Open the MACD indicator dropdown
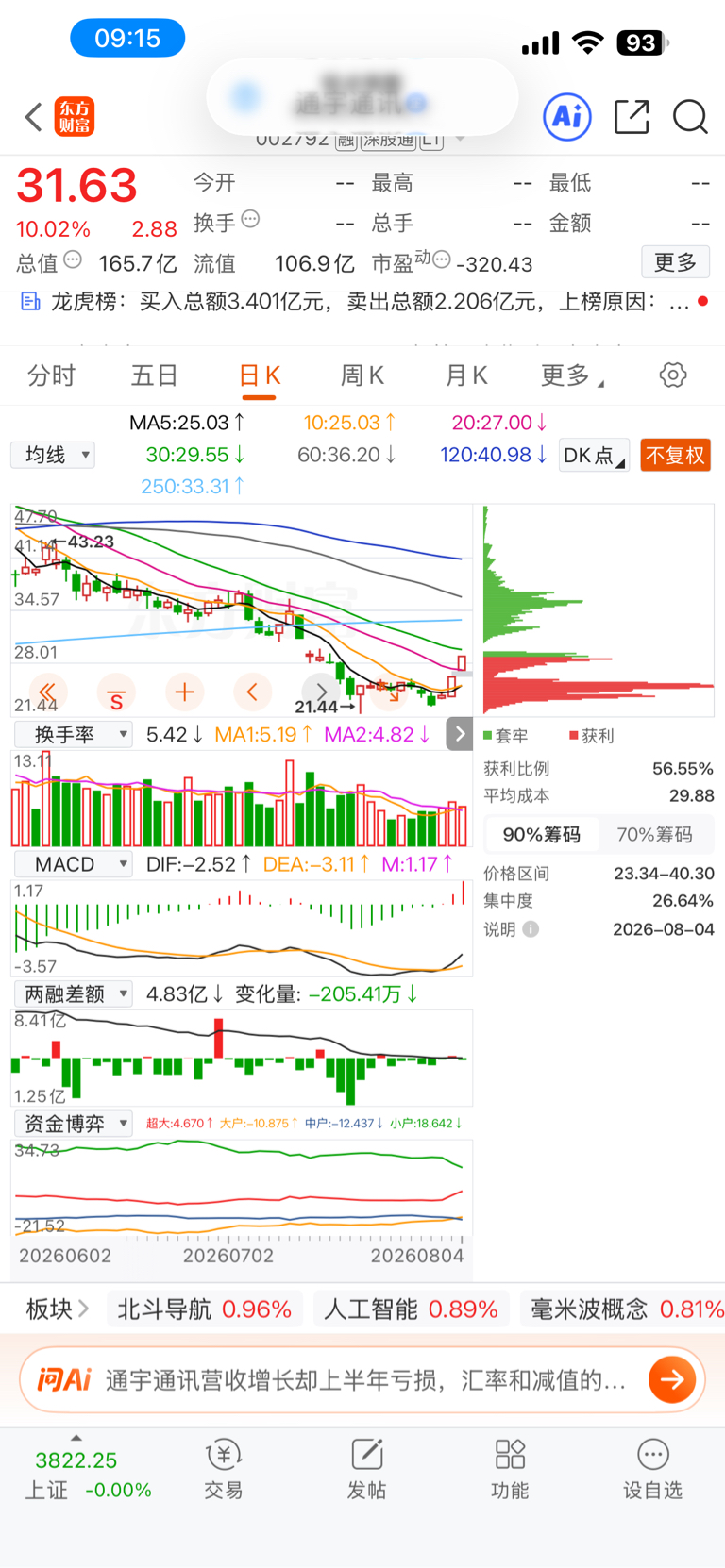 point(73,863)
